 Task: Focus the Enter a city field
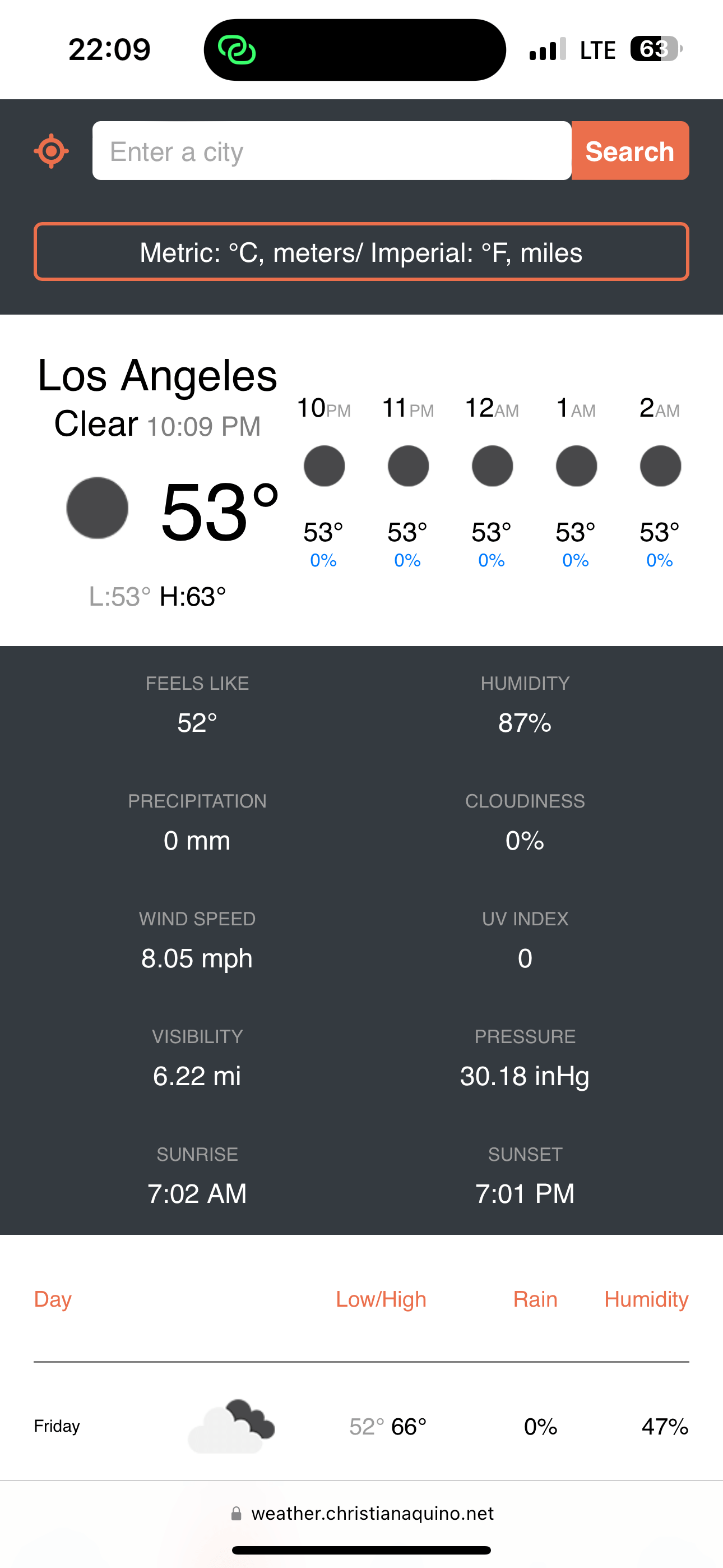tap(332, 151)
